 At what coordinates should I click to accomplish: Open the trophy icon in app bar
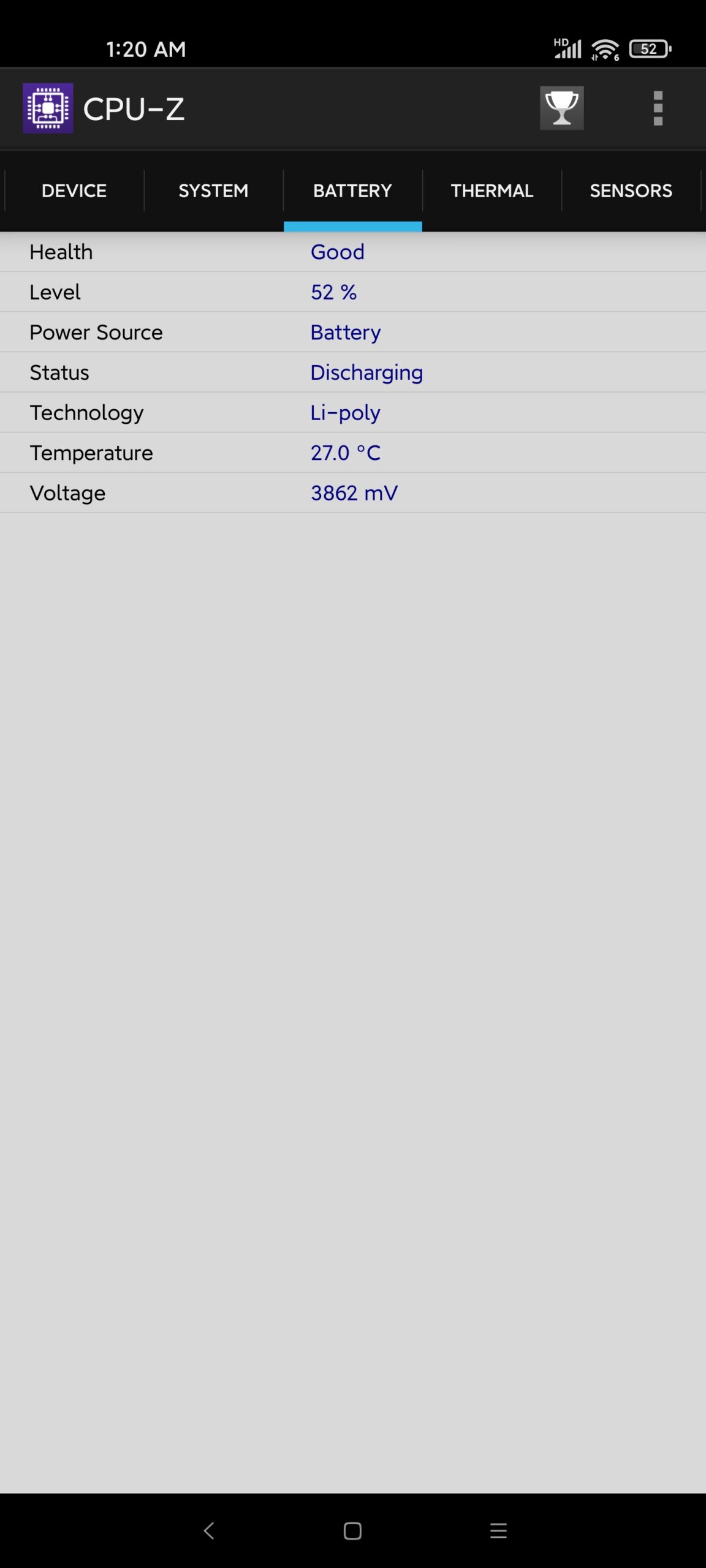(x=561, y=108)
